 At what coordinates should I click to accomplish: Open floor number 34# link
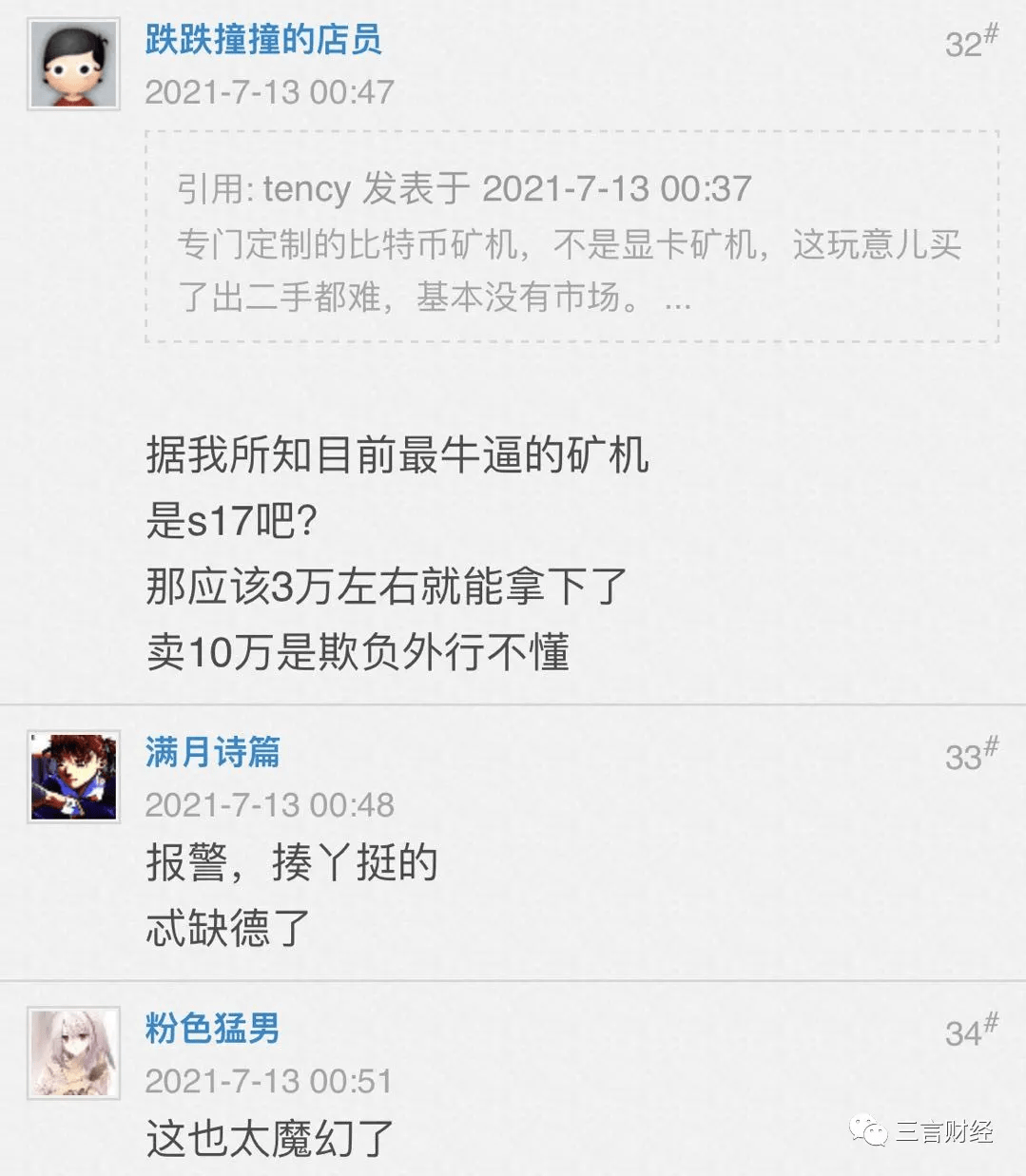(970, 1031)
